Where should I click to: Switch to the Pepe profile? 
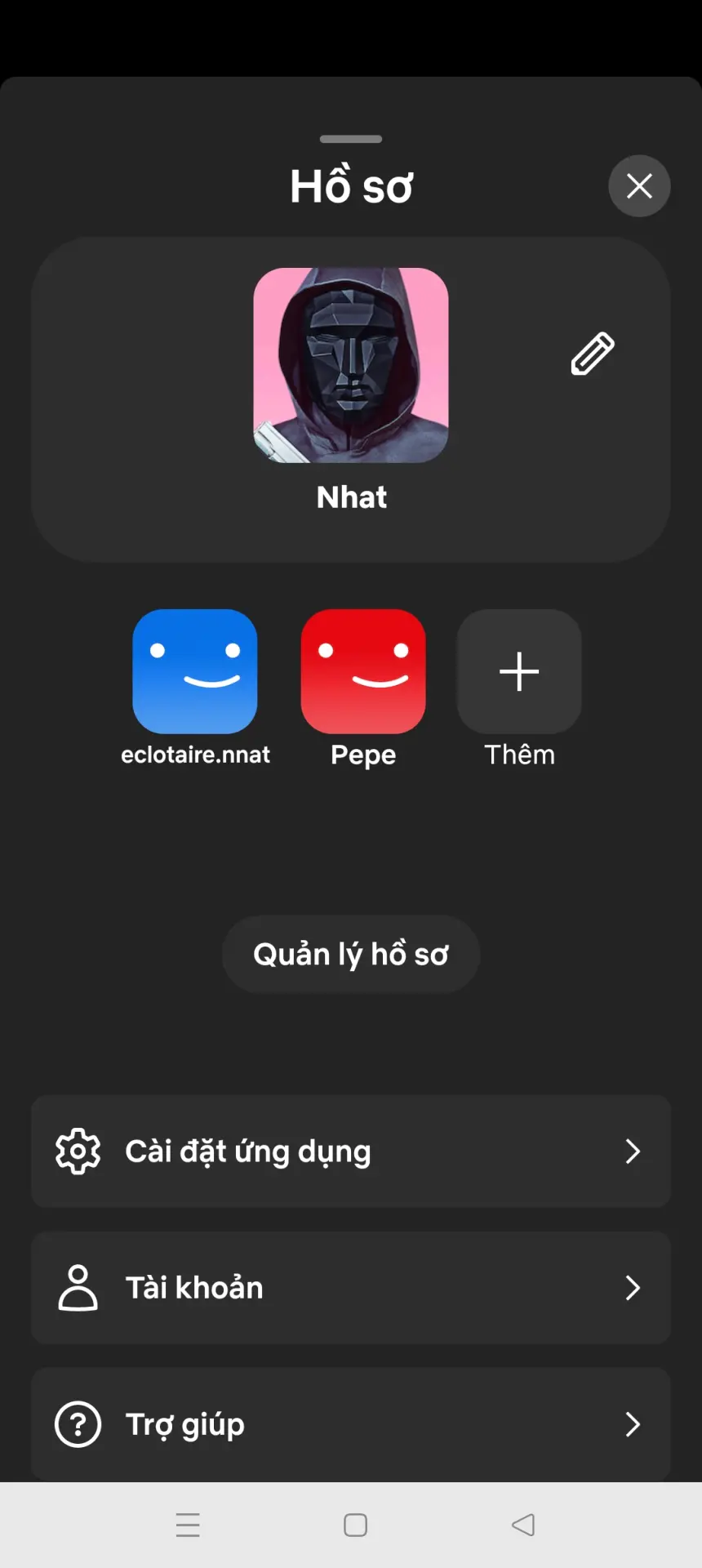click(x=363, y=671)
